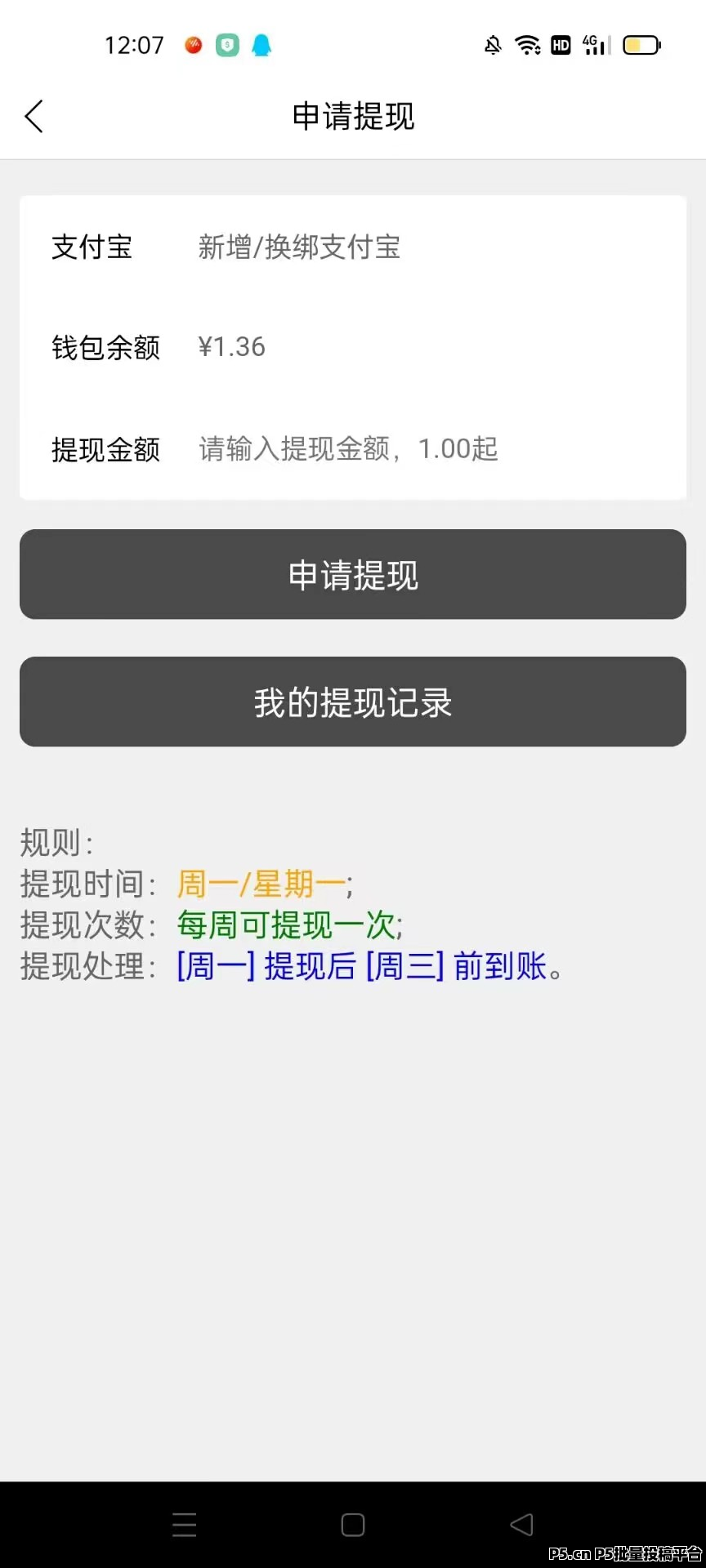This screenshot has width=706, height=1568.
Task: Open the QQ penguin notification icon
Action: click(x=261, y=45)
